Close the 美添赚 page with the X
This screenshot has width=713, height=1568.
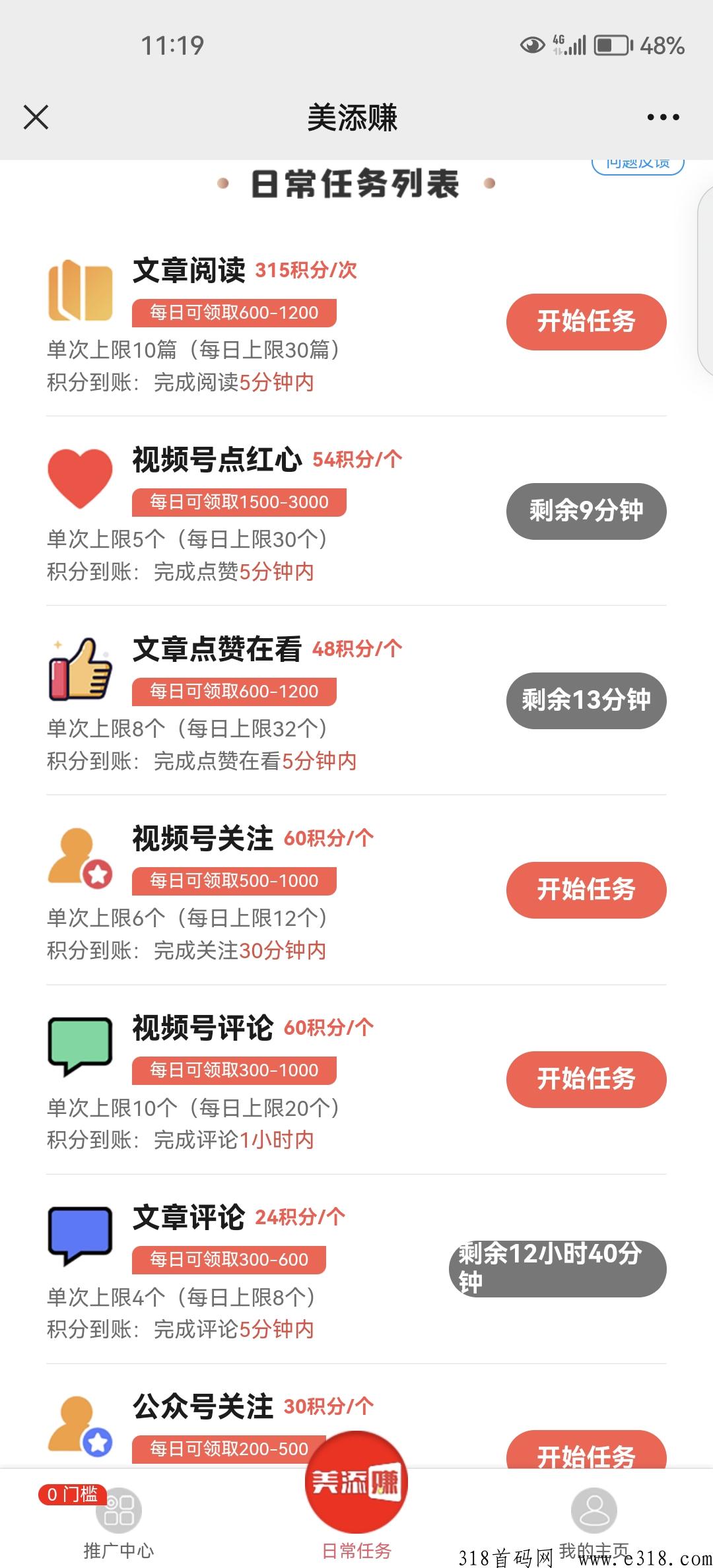click(36, 117)
